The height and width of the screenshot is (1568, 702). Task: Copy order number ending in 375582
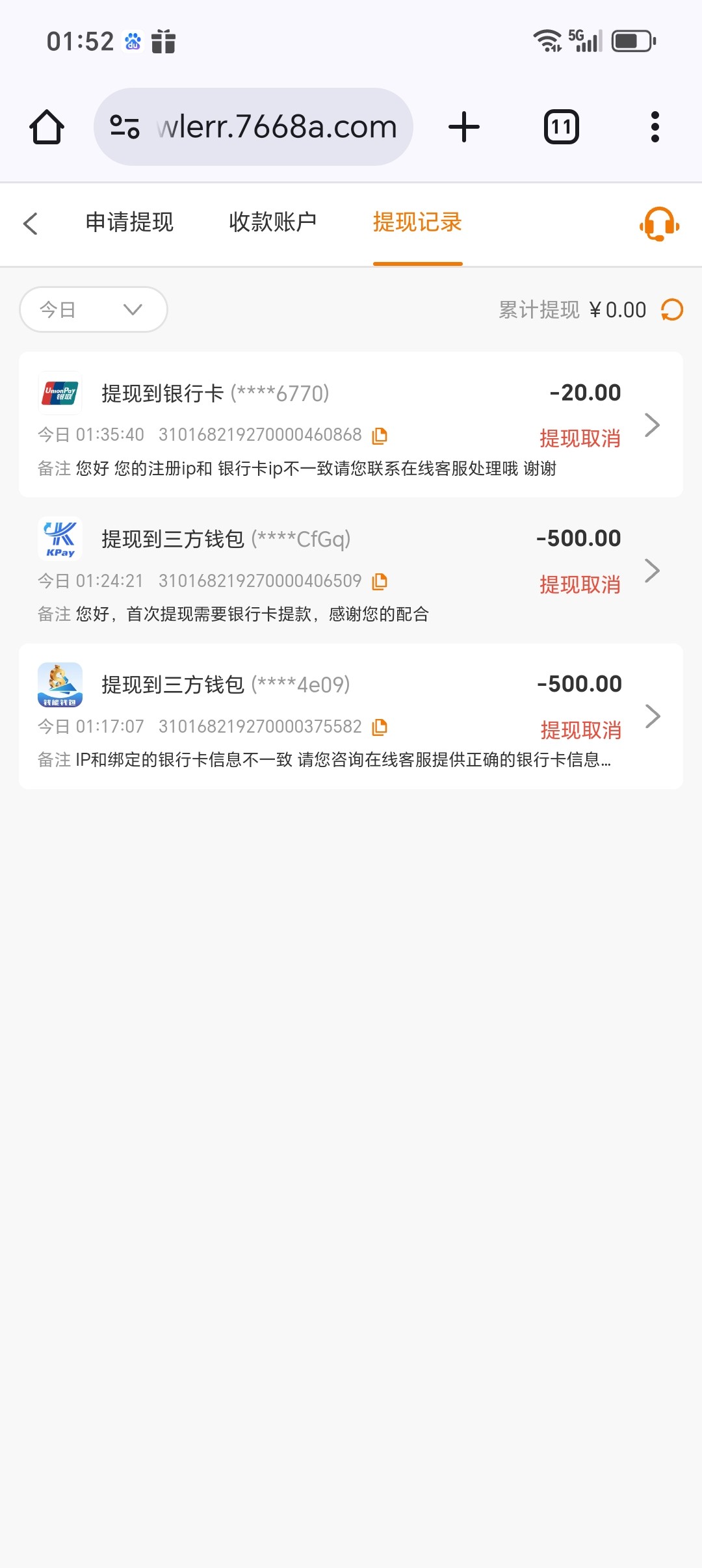380,727
